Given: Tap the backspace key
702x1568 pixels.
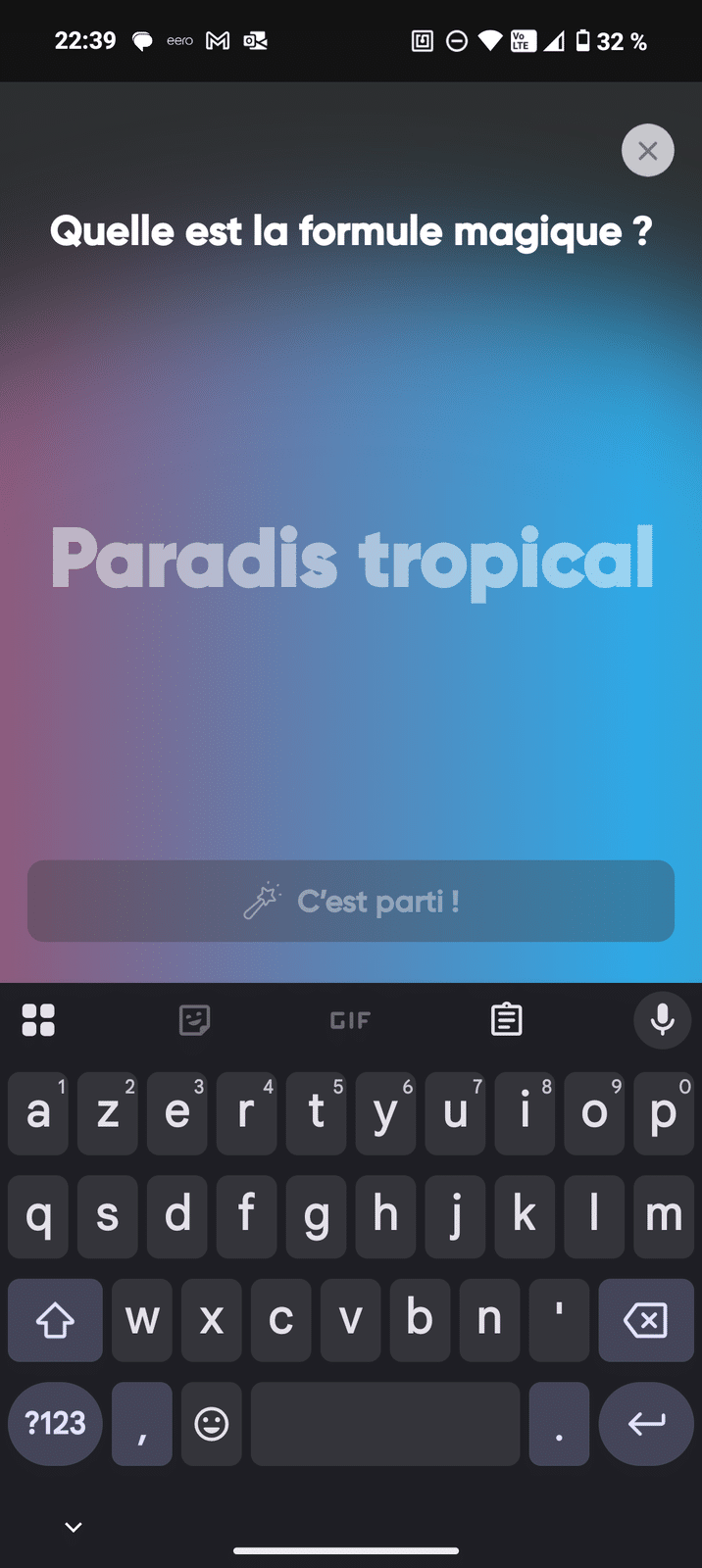Looking at the screenshot, I should [x=645, y=1320].
